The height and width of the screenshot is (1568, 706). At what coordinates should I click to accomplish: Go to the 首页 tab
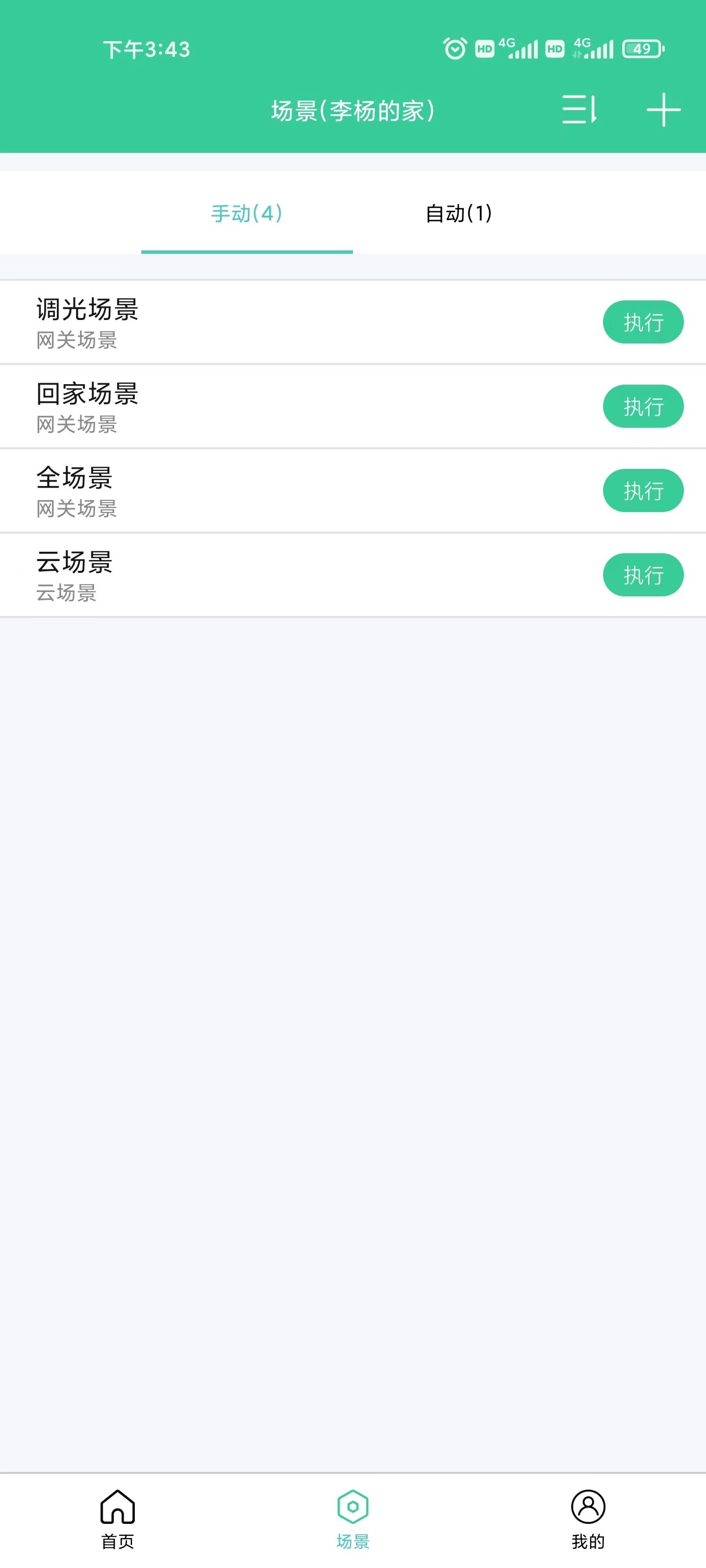[x=118, y=1519]
